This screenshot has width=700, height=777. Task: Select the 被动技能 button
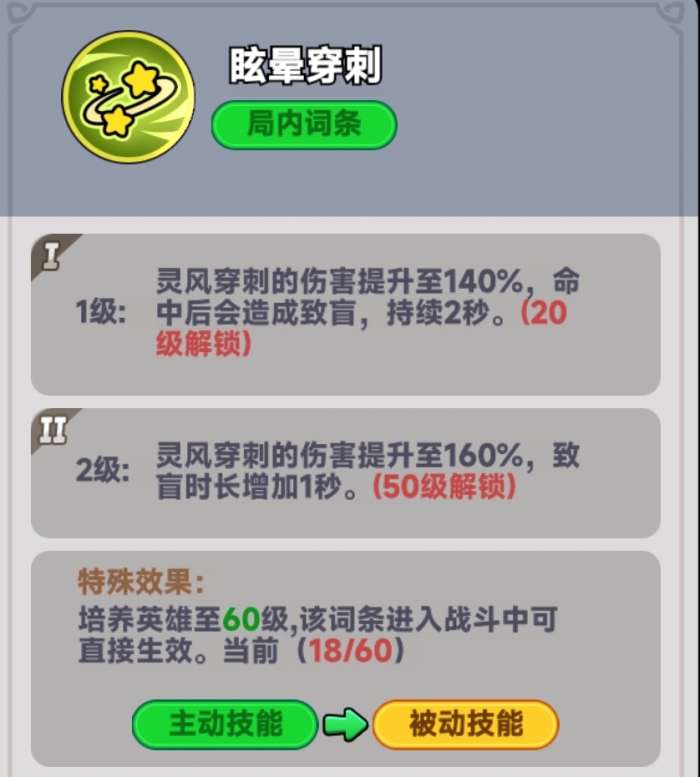pos(465,724)
